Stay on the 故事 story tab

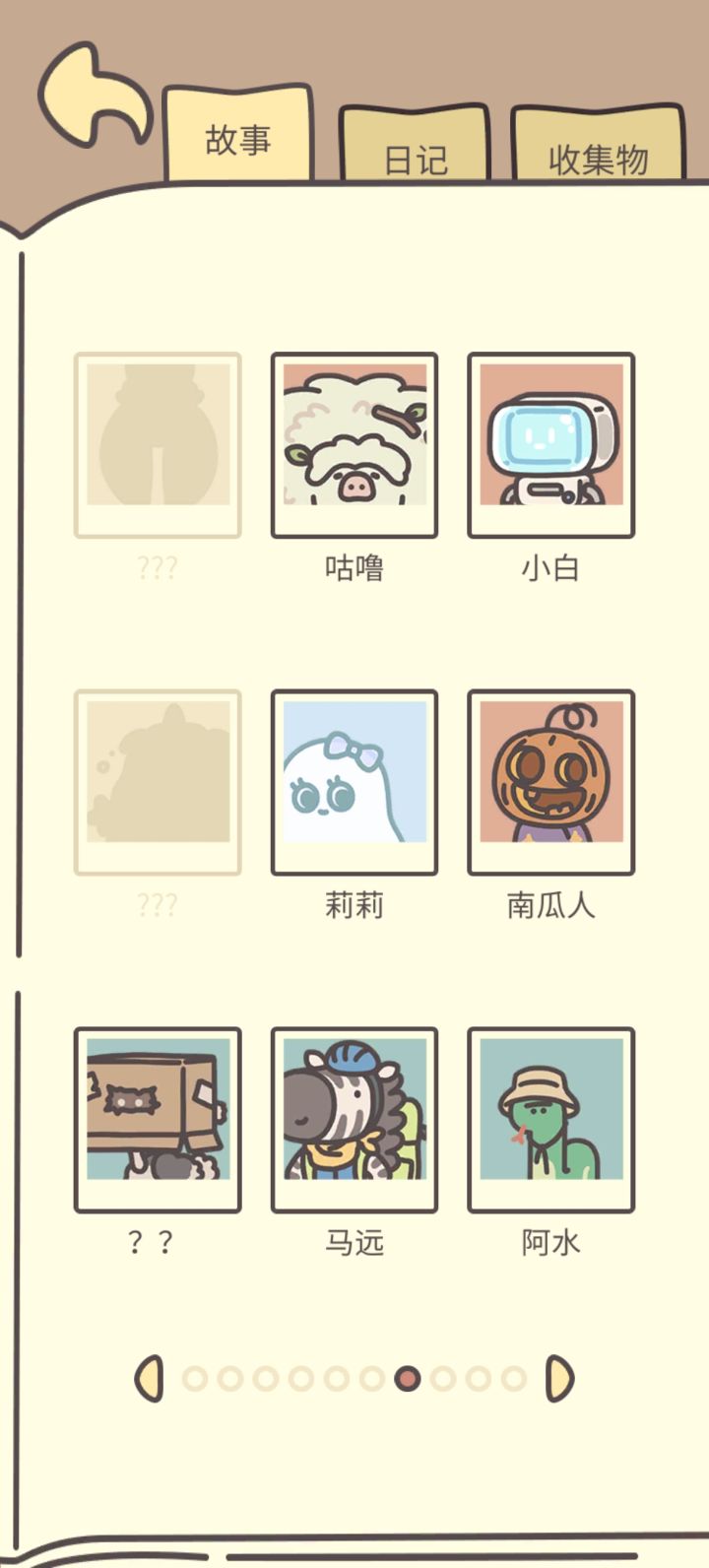pos(237,133)
